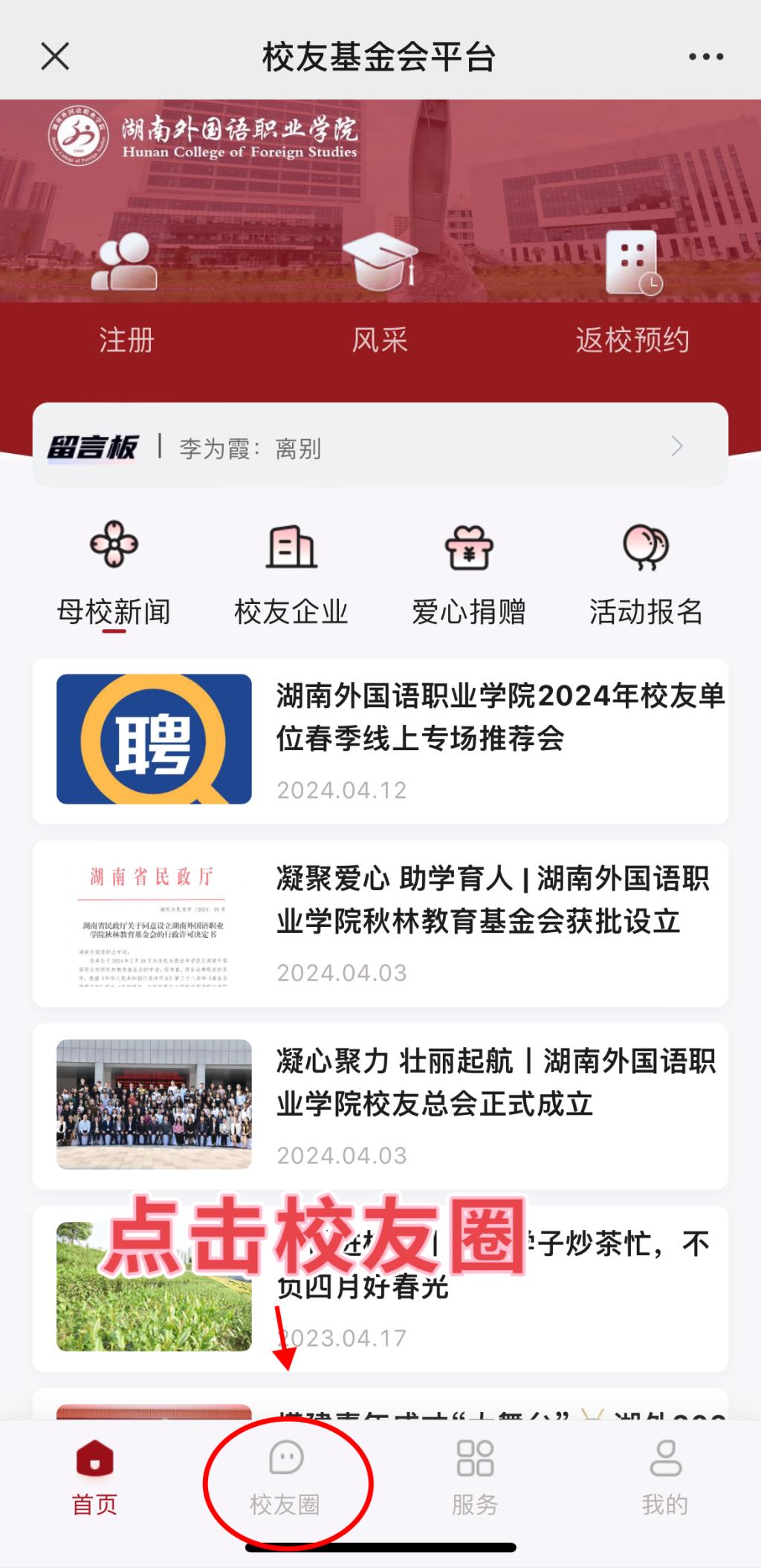Open the three-dot more menu
The image size is (761, 1568).
pos(705,56)
